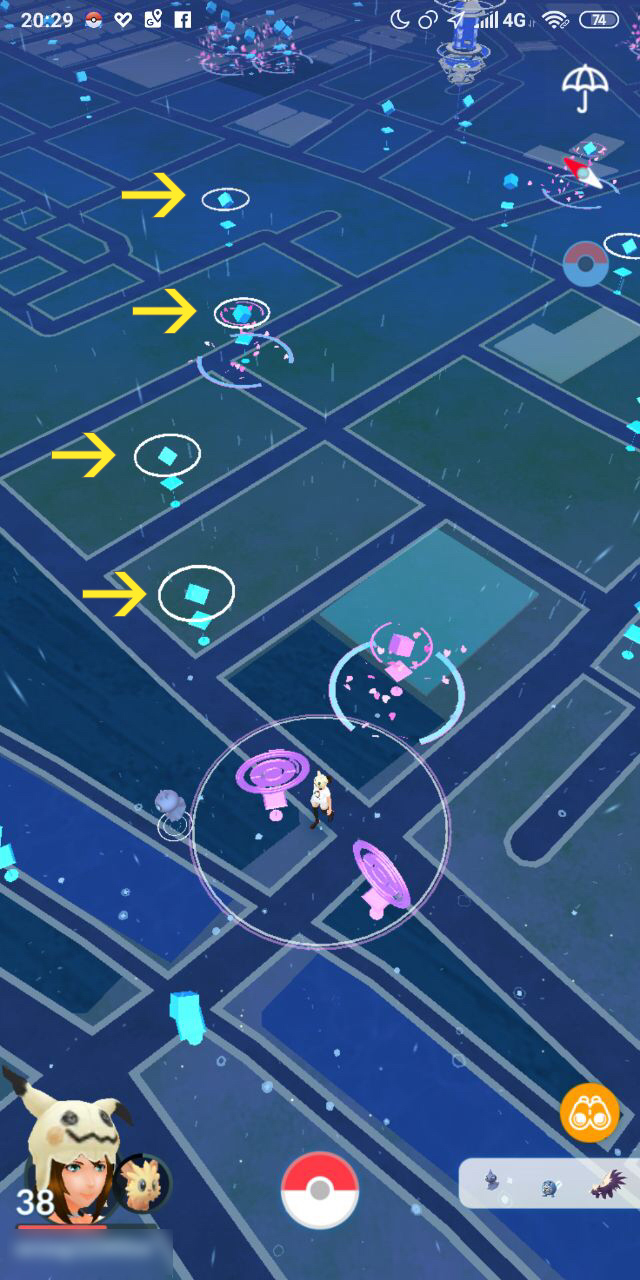The width and height of the screenshot is (640, 1280).
Task: Tap the Pokémon GO Plus connection icon
Action: tap(586, 264)
